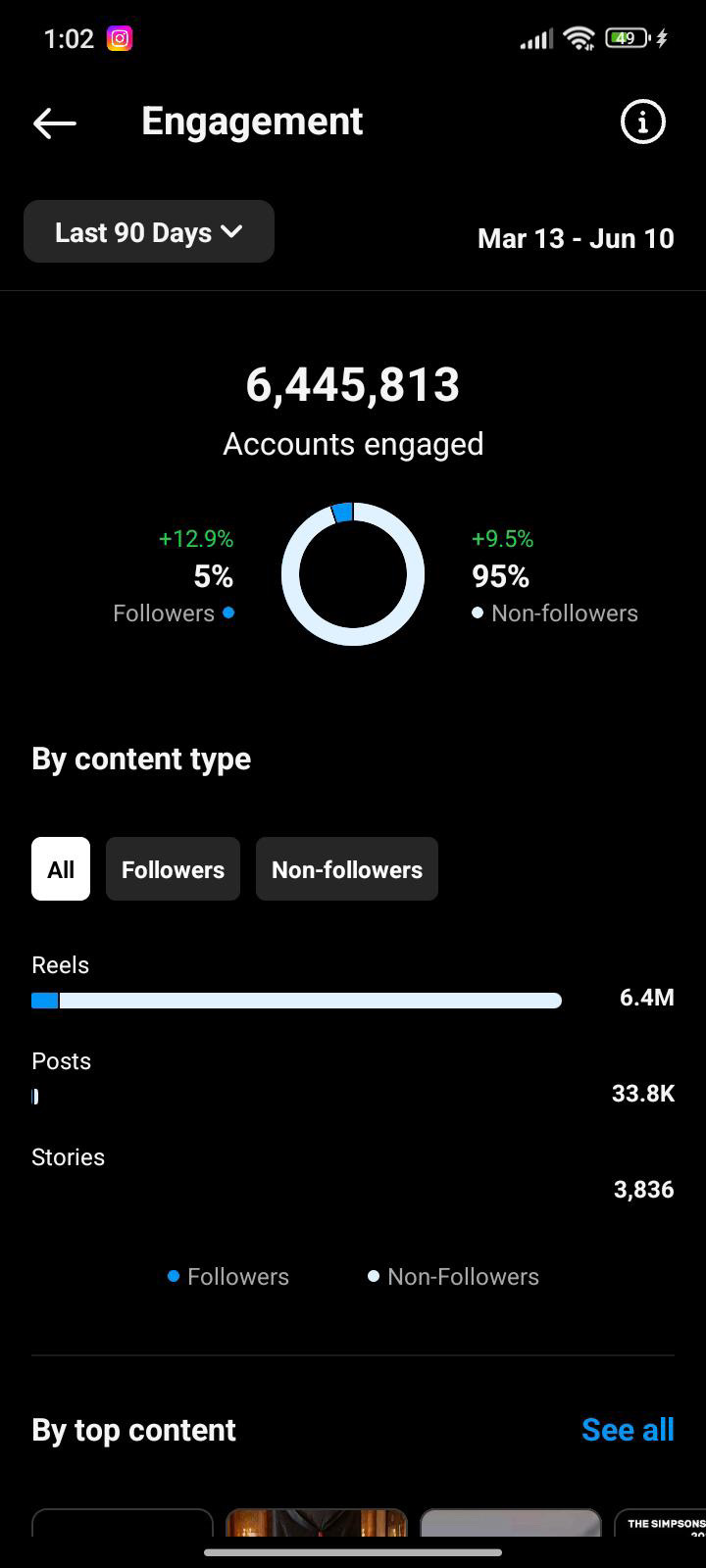Filter content type by Non-followers

(x=347, y=869)
